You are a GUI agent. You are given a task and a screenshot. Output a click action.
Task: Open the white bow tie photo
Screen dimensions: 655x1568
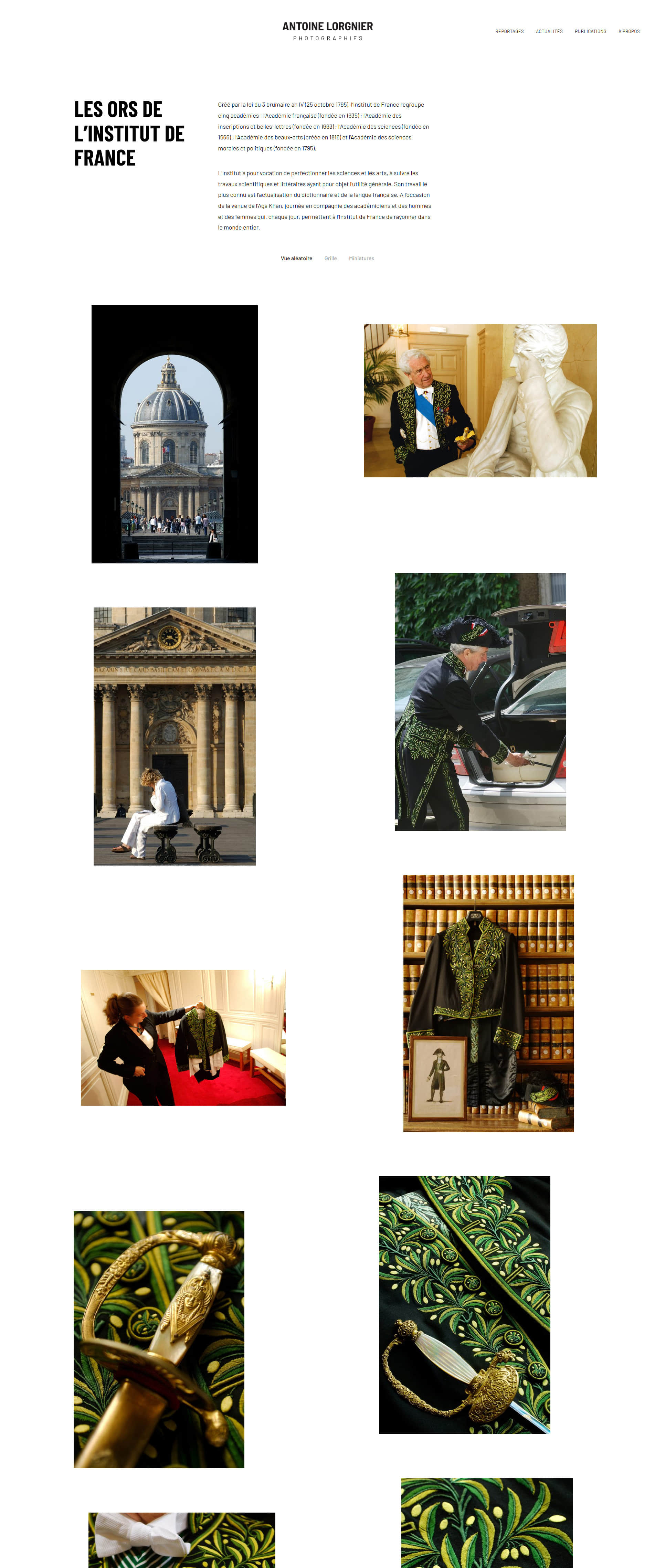point(181,1540)
